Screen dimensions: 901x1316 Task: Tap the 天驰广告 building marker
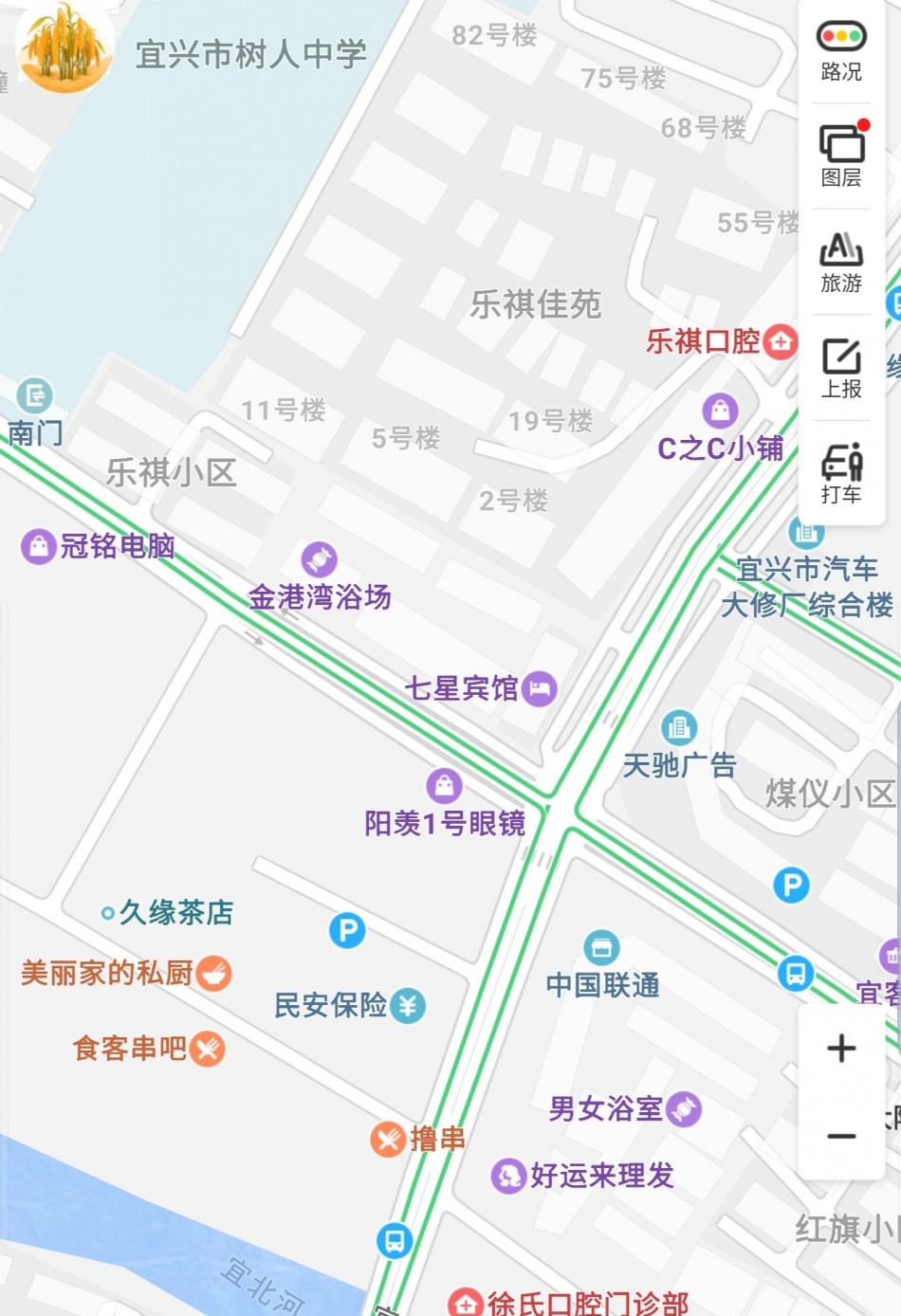click(678, 728)
